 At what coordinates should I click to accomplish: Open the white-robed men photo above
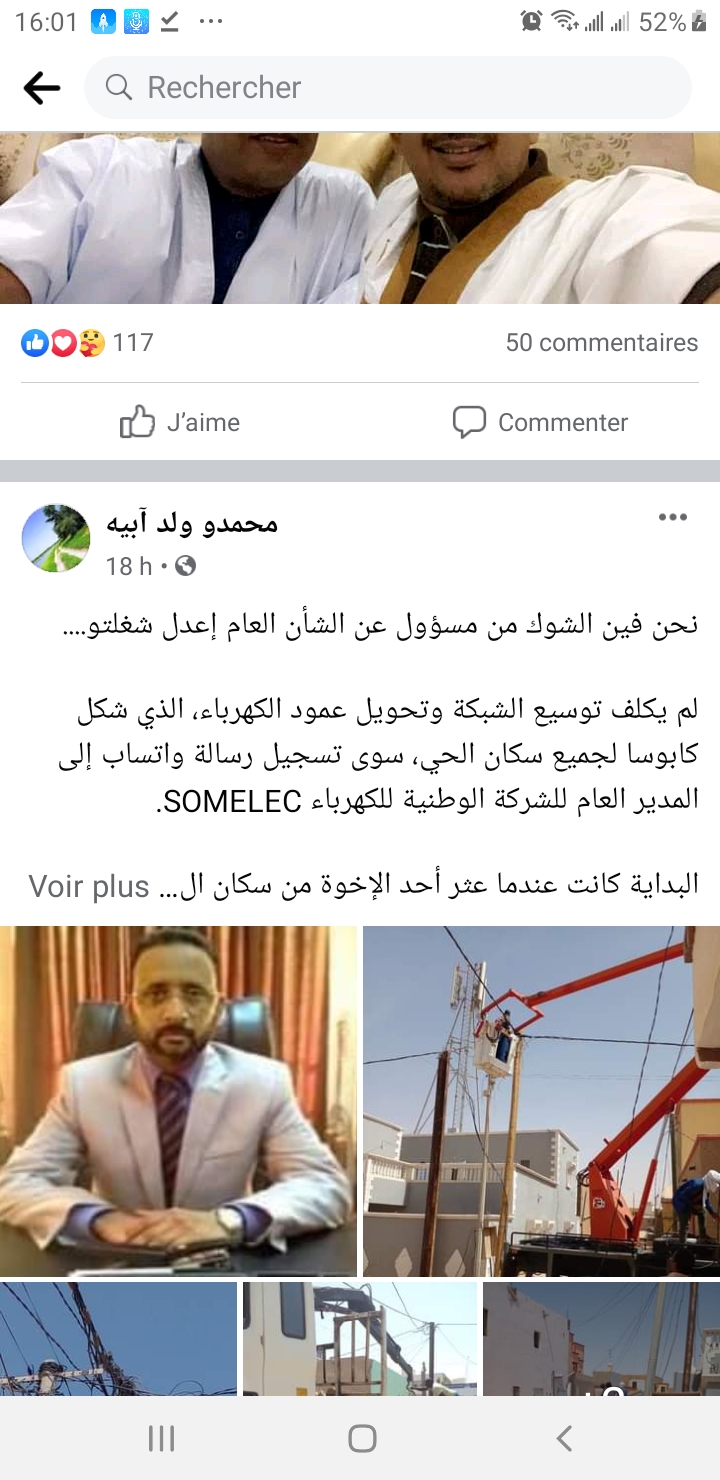[x=360, y=218]
